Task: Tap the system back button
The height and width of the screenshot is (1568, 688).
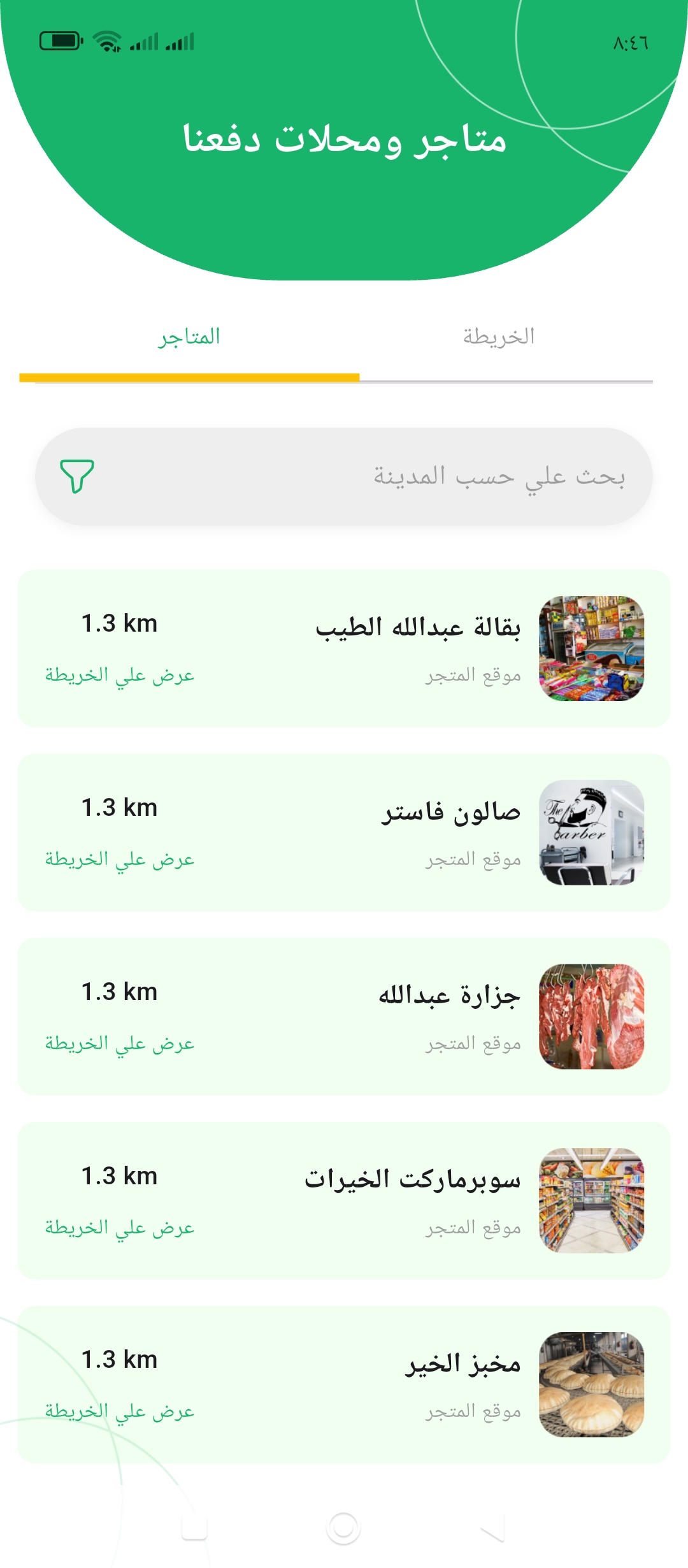Action: pos(492,1528)
